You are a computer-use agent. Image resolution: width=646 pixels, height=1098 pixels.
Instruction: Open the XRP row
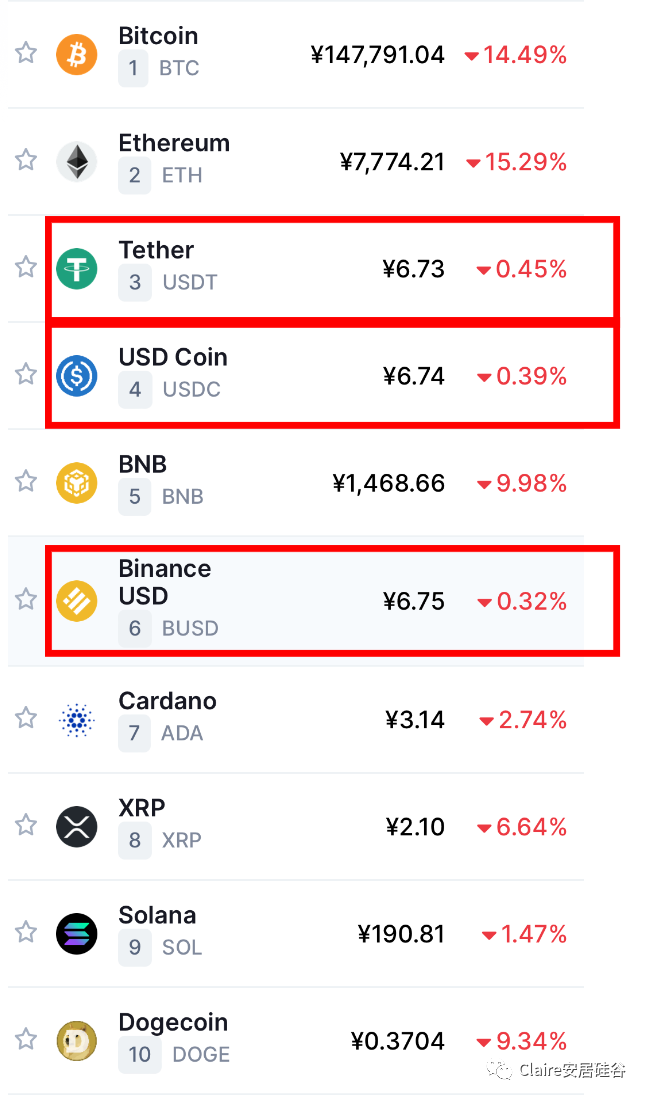coord(142,809)
